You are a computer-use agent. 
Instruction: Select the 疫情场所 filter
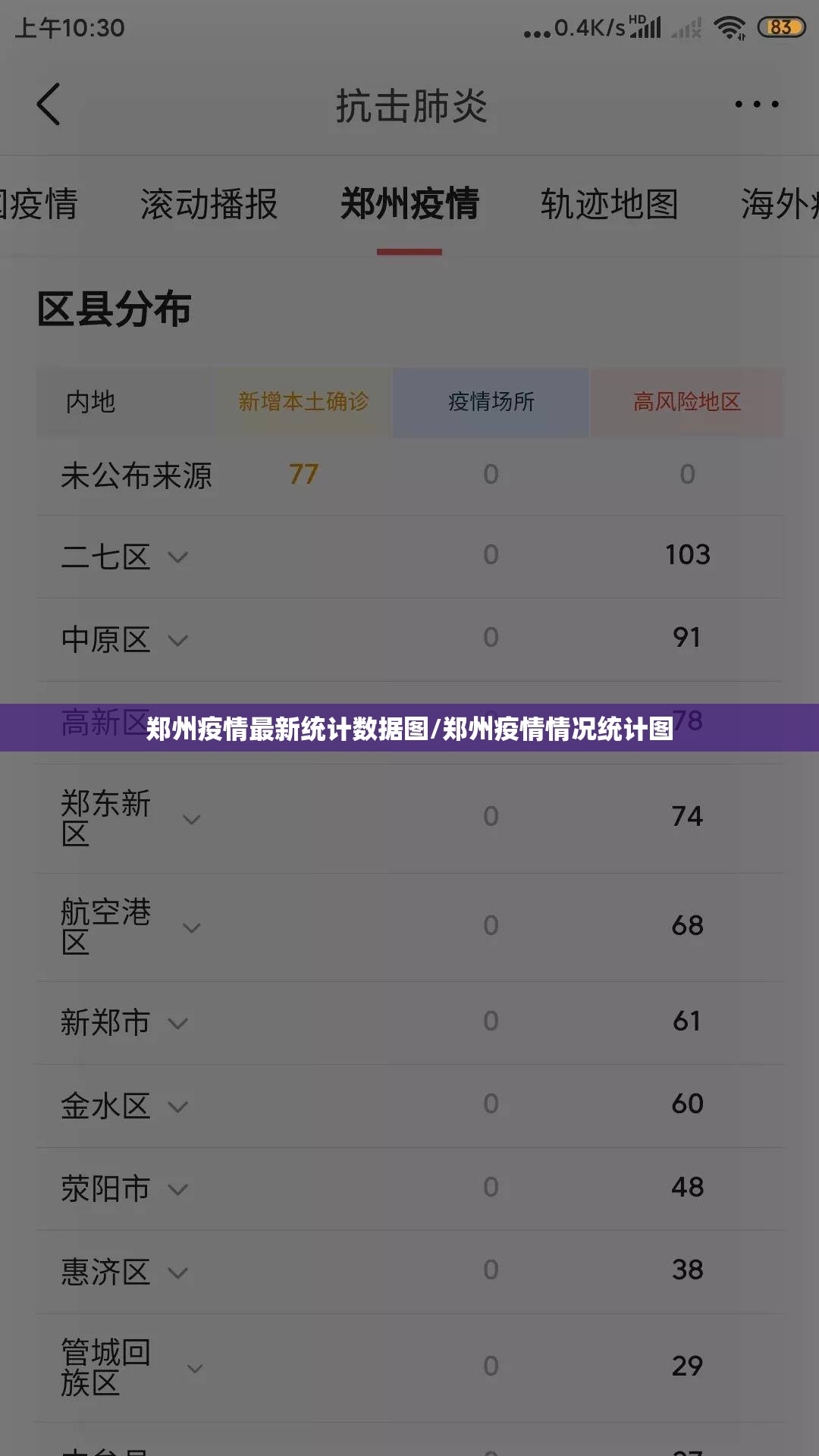(x=491, y=403)
